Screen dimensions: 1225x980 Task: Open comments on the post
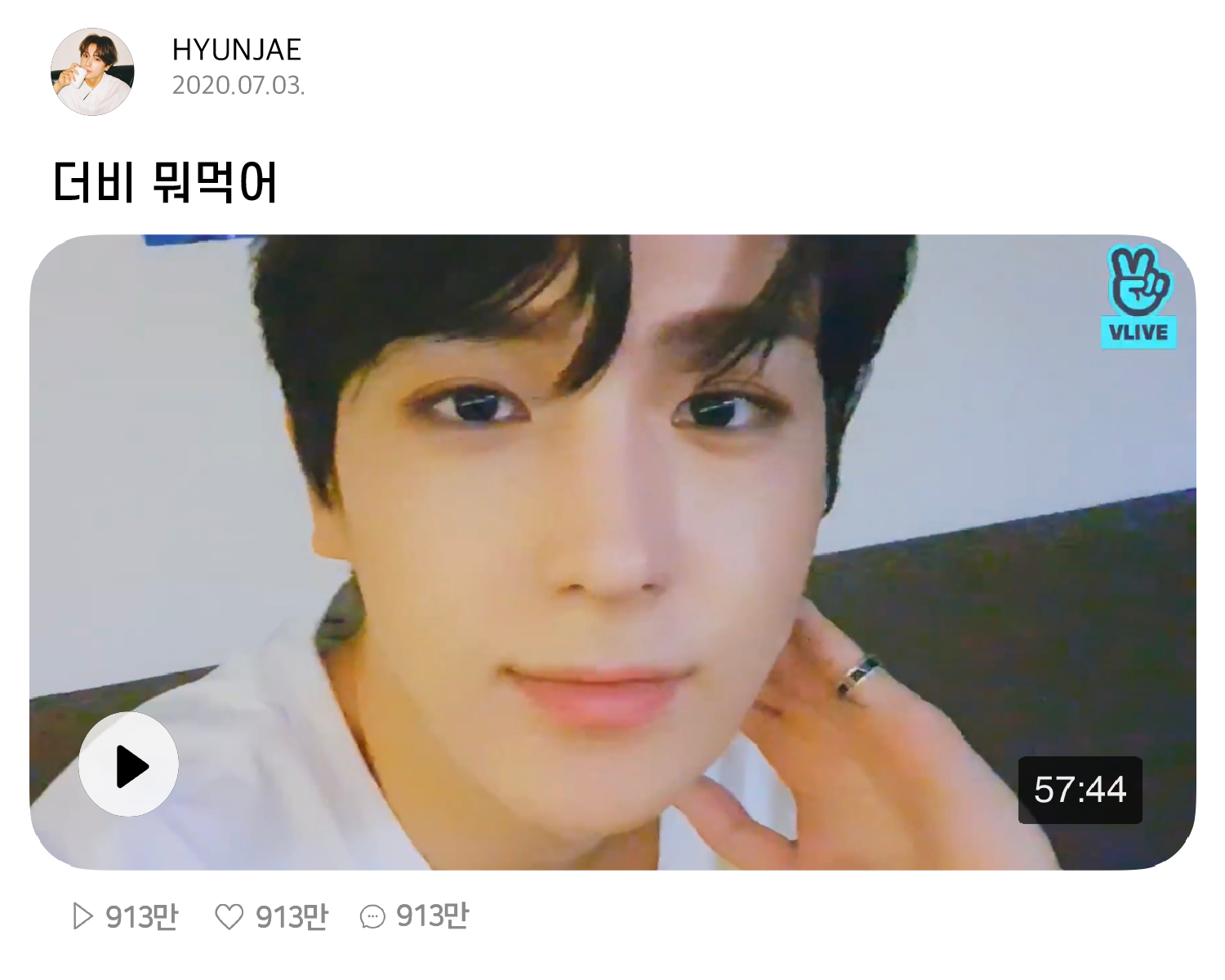coord(372,917)
